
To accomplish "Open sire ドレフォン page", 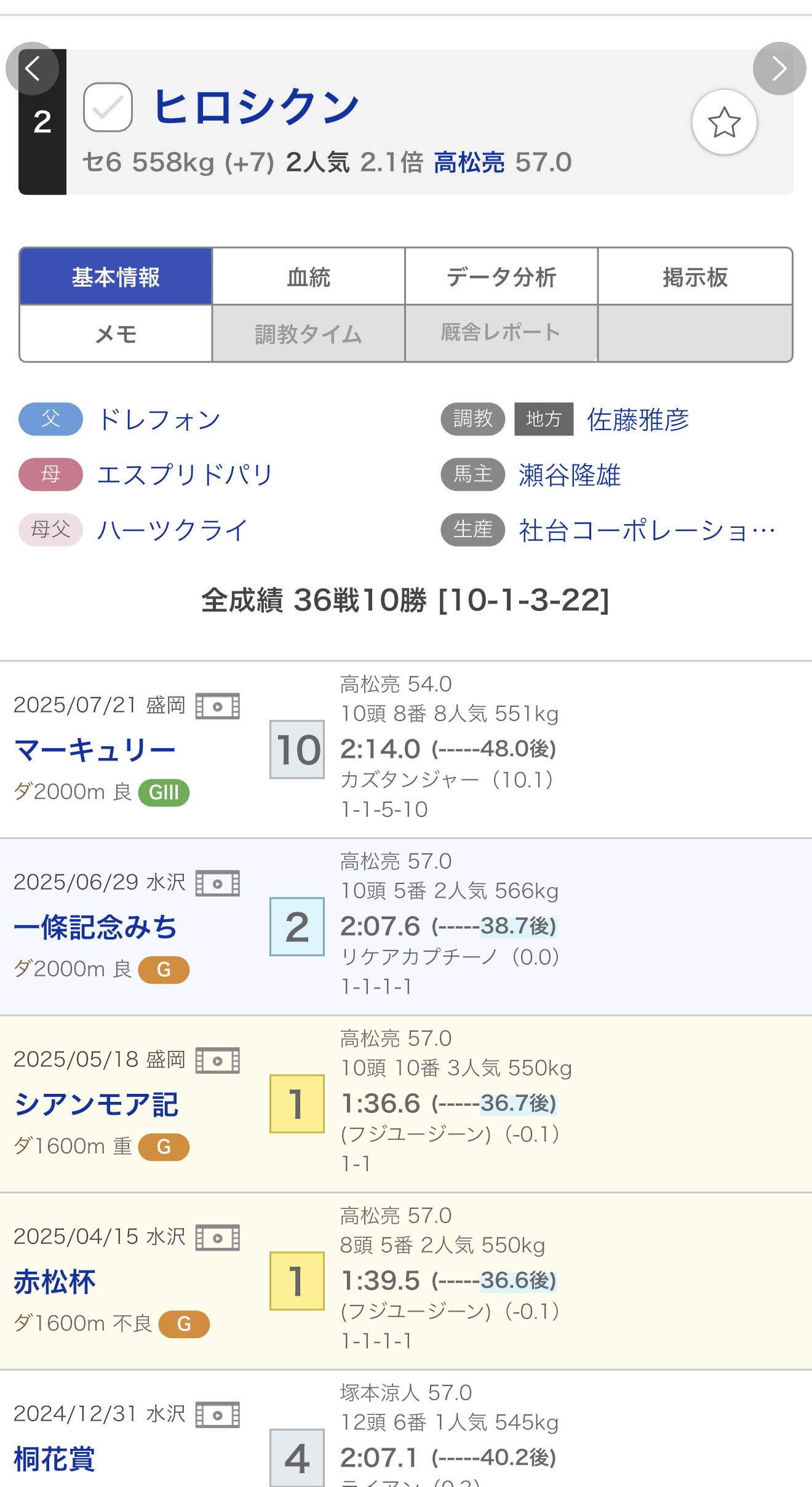I will 159,420.
